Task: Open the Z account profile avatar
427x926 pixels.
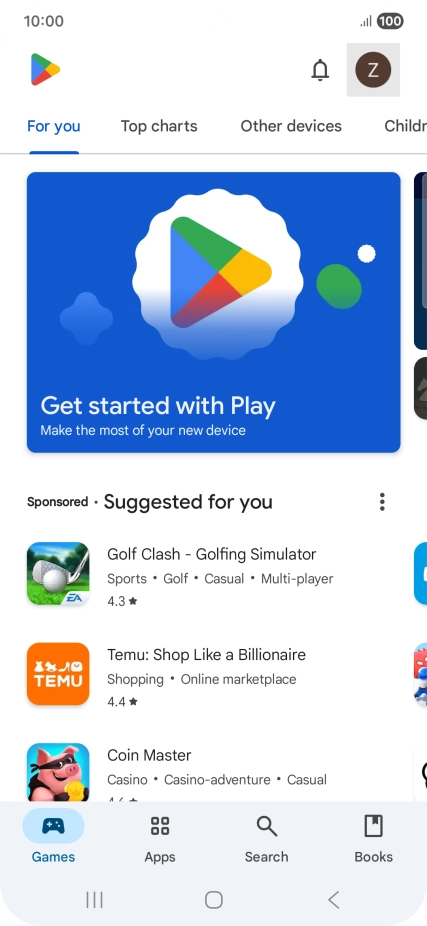Action: point(373,70)
